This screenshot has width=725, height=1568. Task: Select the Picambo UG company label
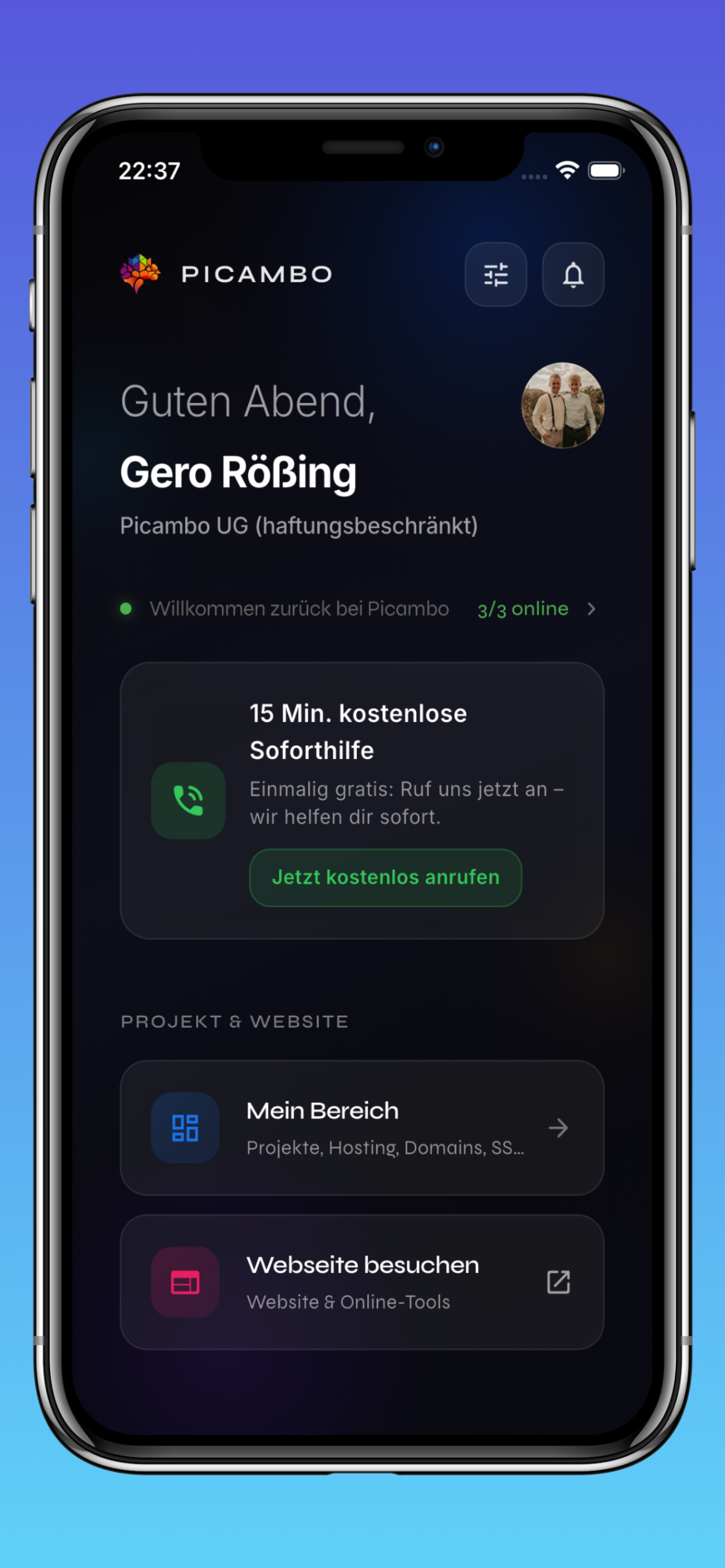299,525
